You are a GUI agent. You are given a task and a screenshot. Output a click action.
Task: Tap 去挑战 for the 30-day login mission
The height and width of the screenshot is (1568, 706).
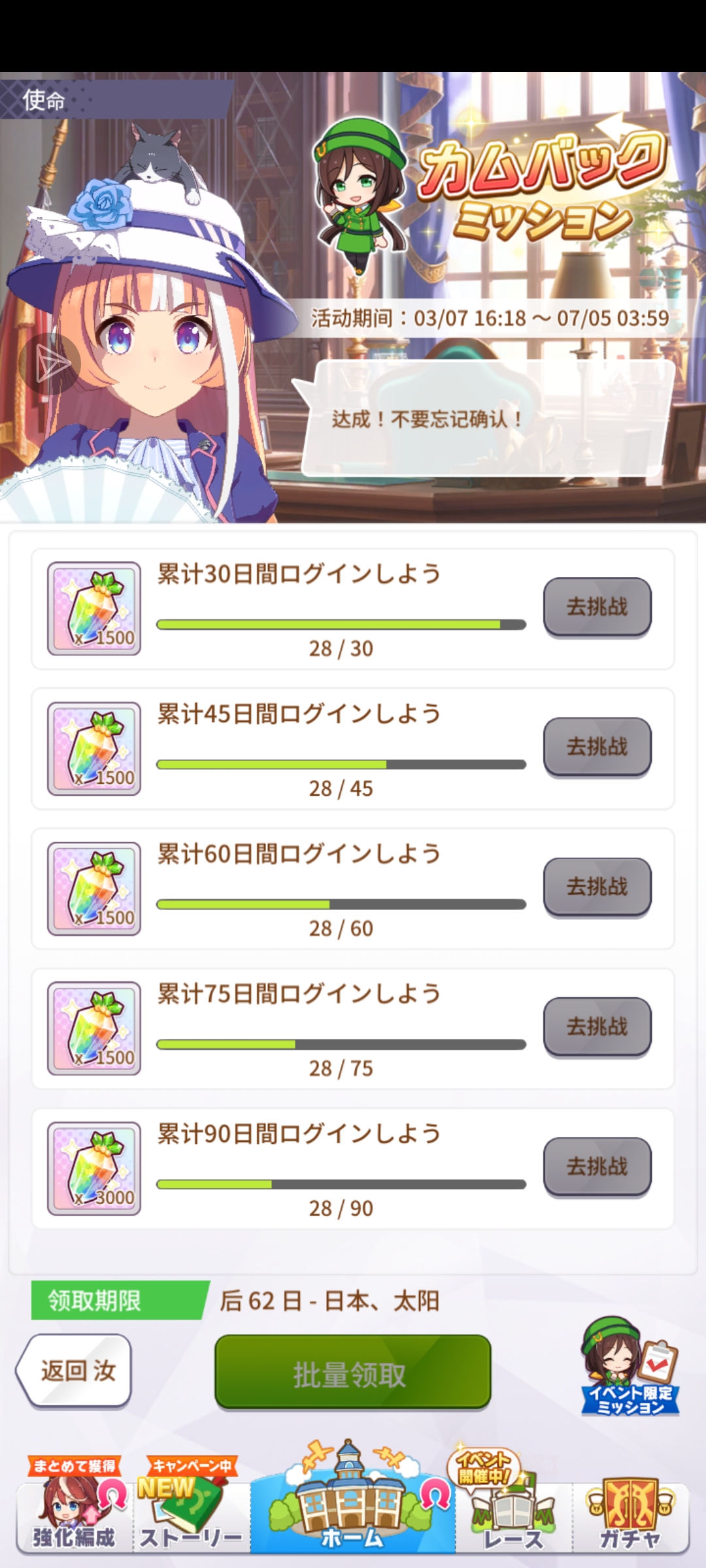pyautogui.click(x=597, y=607)
